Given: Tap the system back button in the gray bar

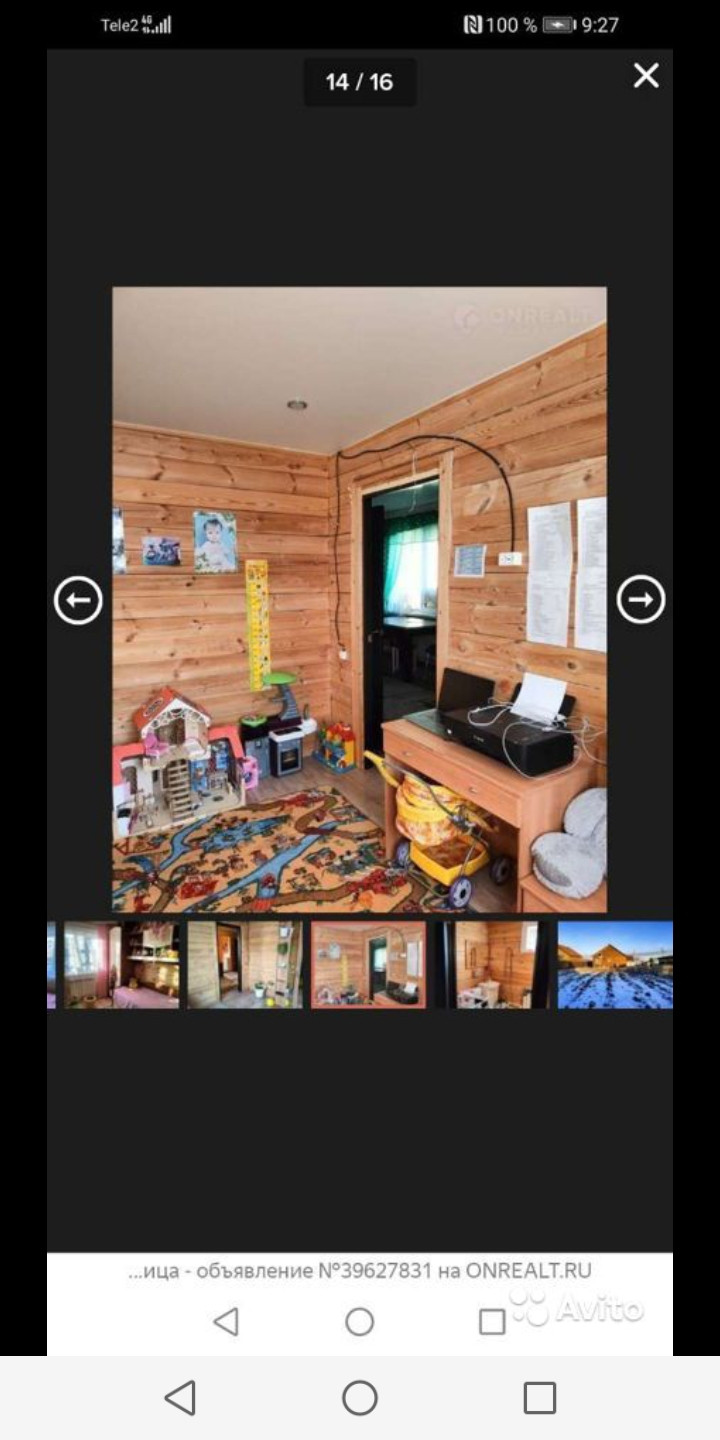Looking at the screenshot, I should [180, 1398].
